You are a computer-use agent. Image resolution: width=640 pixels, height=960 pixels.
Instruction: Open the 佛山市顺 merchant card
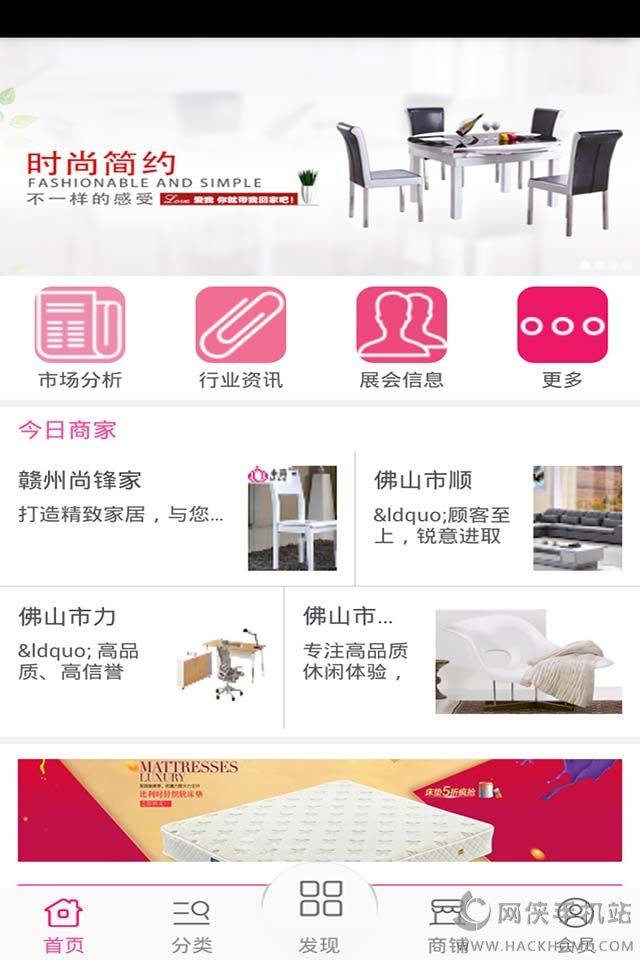pos(497,516)
